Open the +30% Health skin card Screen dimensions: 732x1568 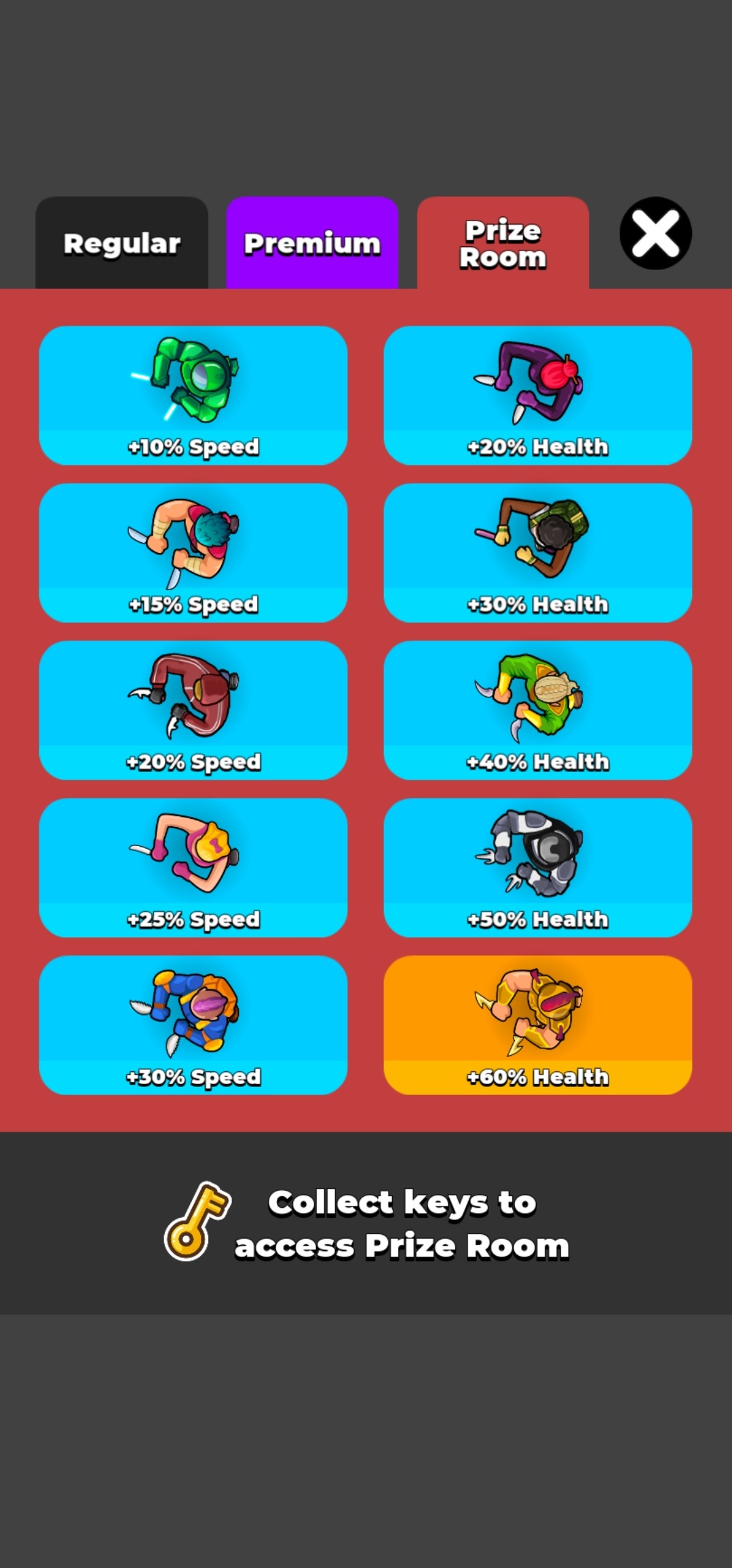[x=537, y=552]
